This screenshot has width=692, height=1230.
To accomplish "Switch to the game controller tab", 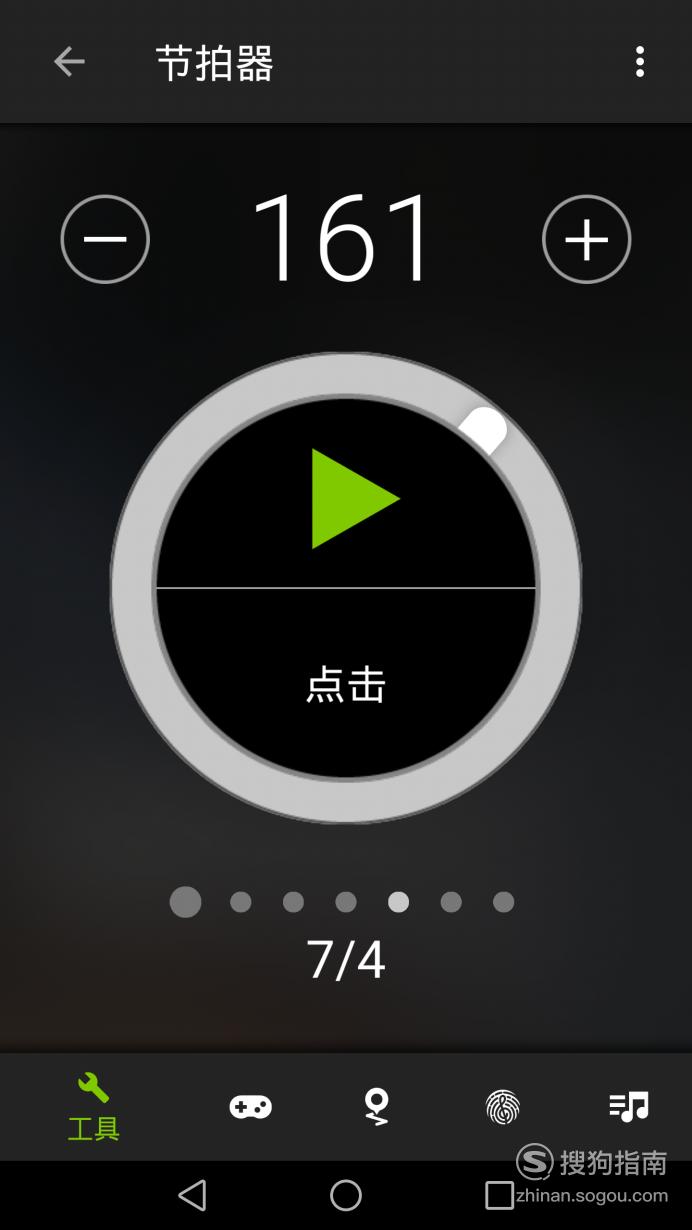I will pyautogui.click(x=251, y=1107).
